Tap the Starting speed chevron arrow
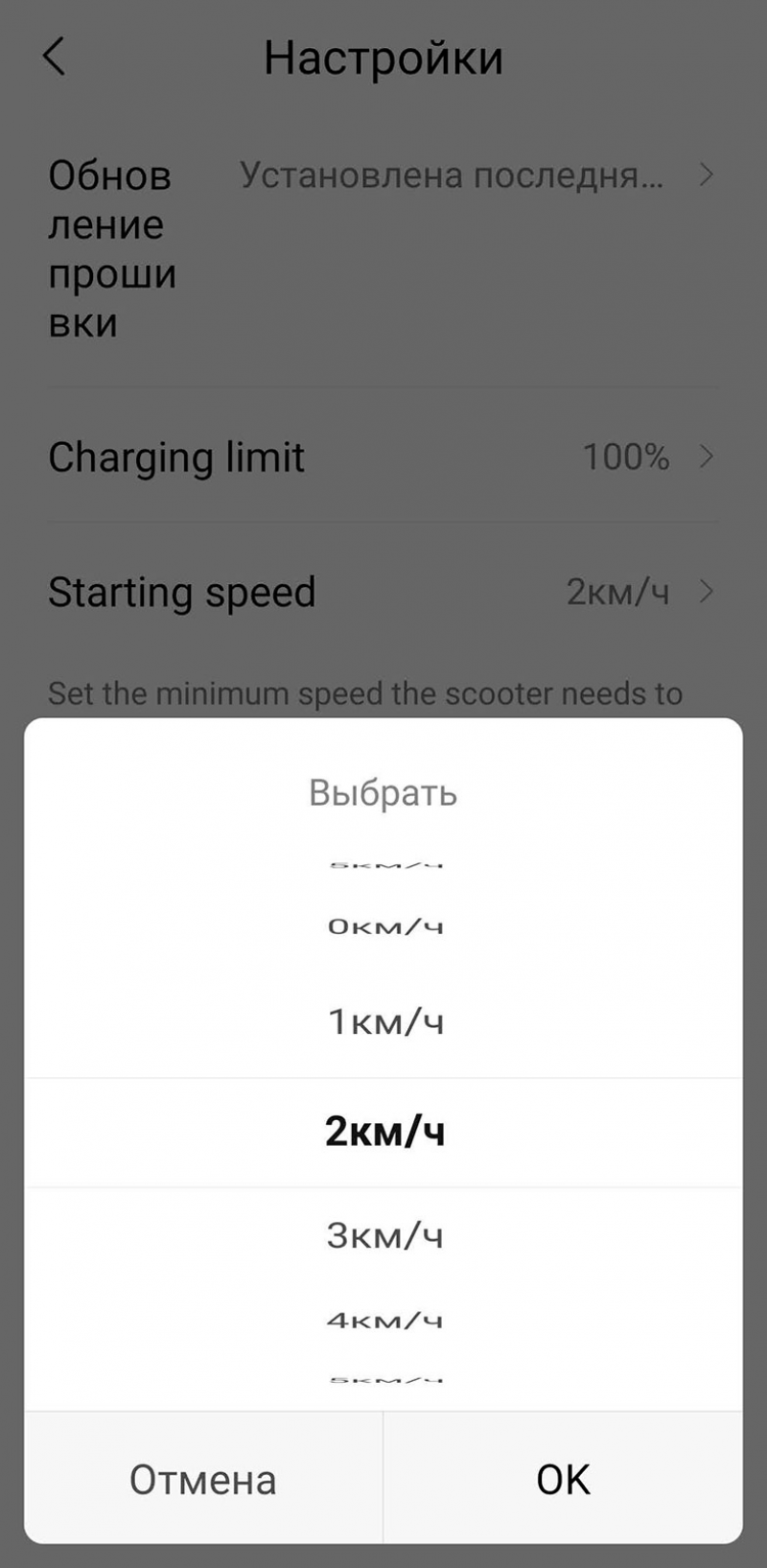This screenshot has height=1568, width=767. [710, 592]
